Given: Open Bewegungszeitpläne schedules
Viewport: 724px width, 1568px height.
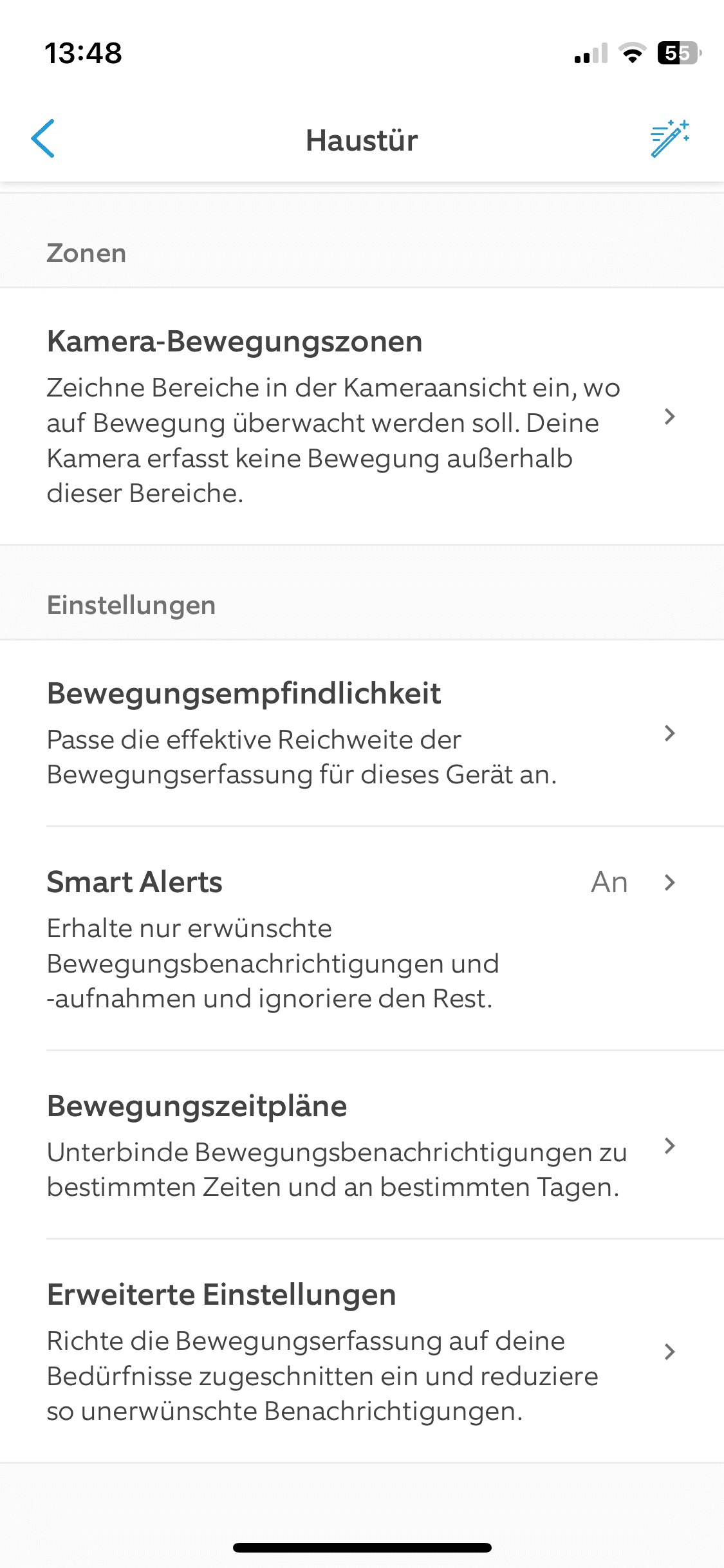Looking at the screenshot, I should [360, 1144].
